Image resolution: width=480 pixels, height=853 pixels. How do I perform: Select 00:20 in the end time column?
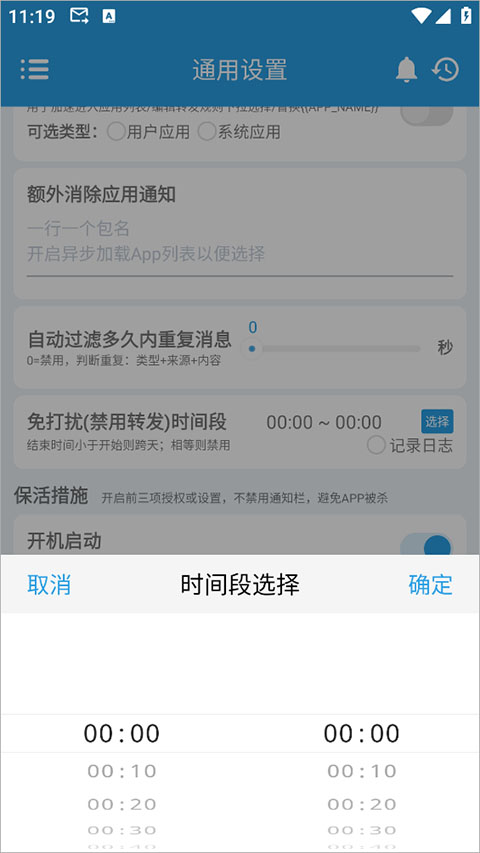pyautogui.click(x=362, y=803)
